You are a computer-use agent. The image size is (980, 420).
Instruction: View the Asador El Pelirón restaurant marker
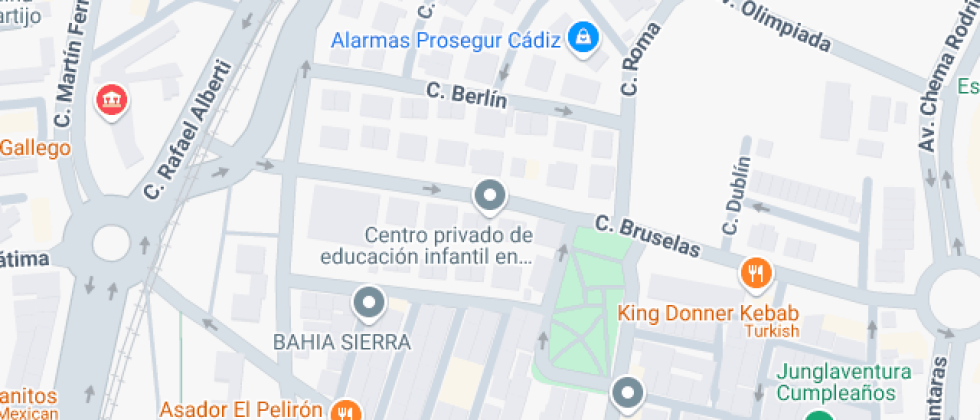coord(347,410)
